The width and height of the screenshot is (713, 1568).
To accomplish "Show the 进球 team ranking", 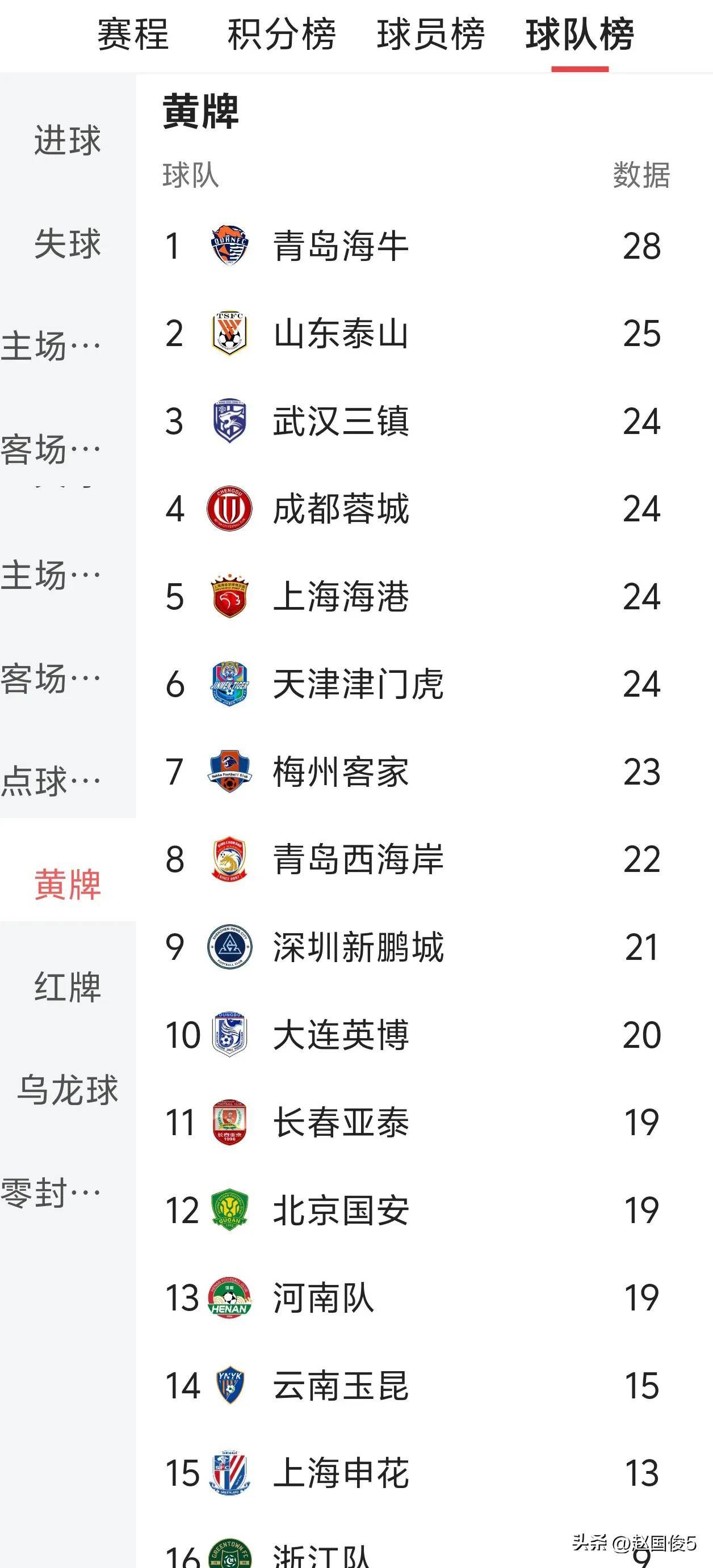I will tap(68, 141).
